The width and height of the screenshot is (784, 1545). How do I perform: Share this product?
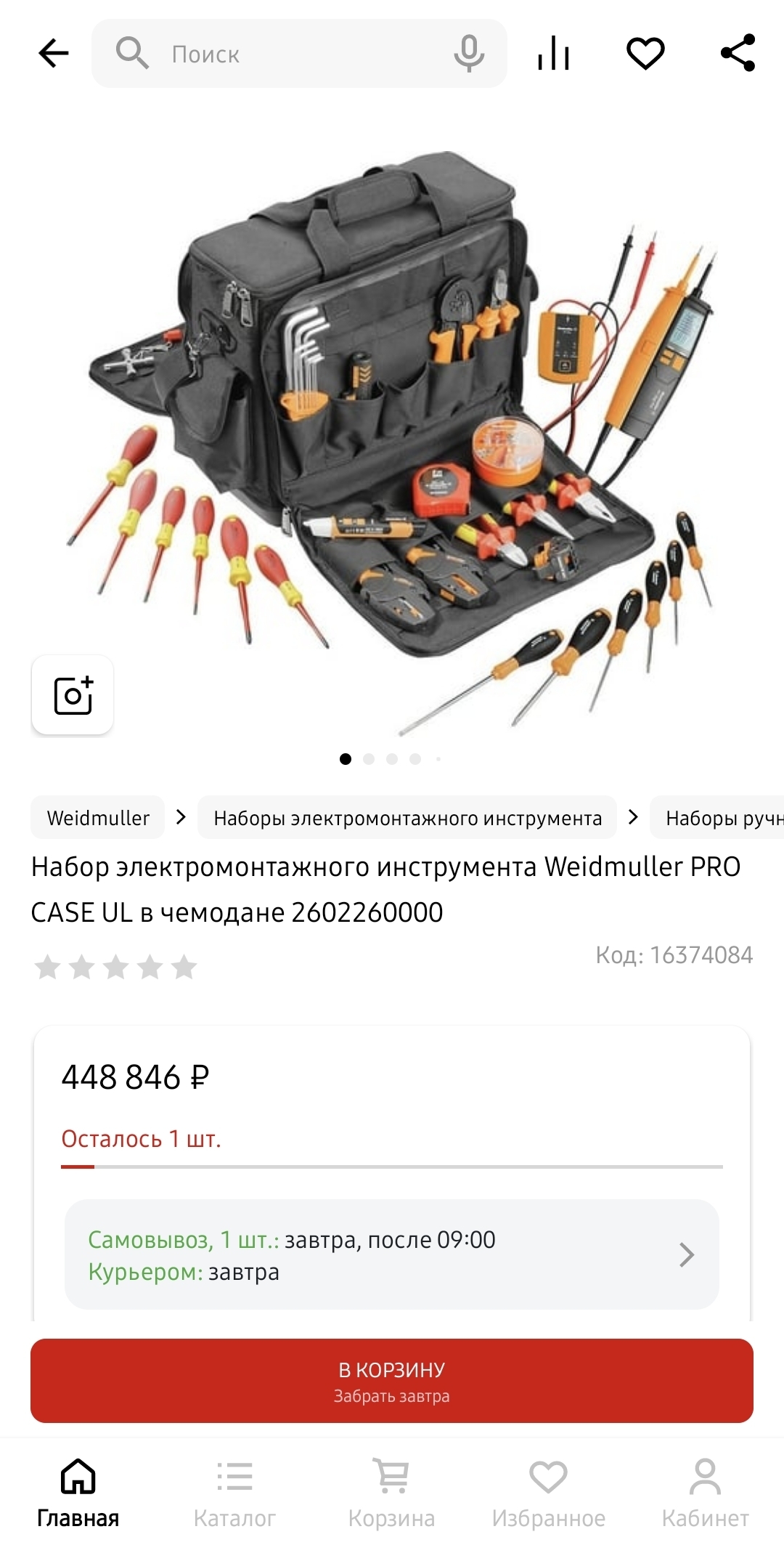click(x=738, y=53)
